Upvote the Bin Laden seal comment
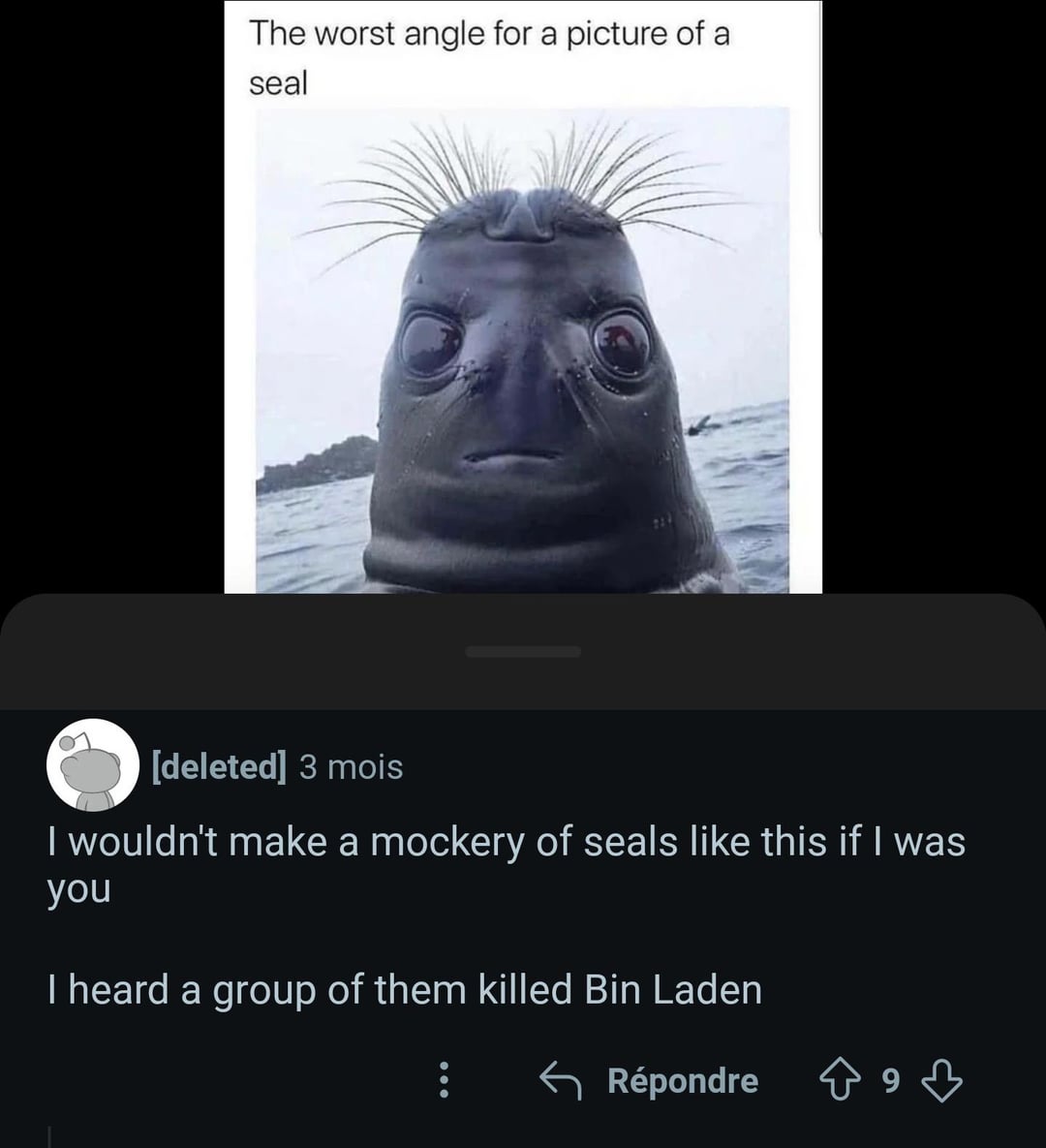Viewport: 1046px width, 1148px height. pyautogui.click(x=837, y=1080)
